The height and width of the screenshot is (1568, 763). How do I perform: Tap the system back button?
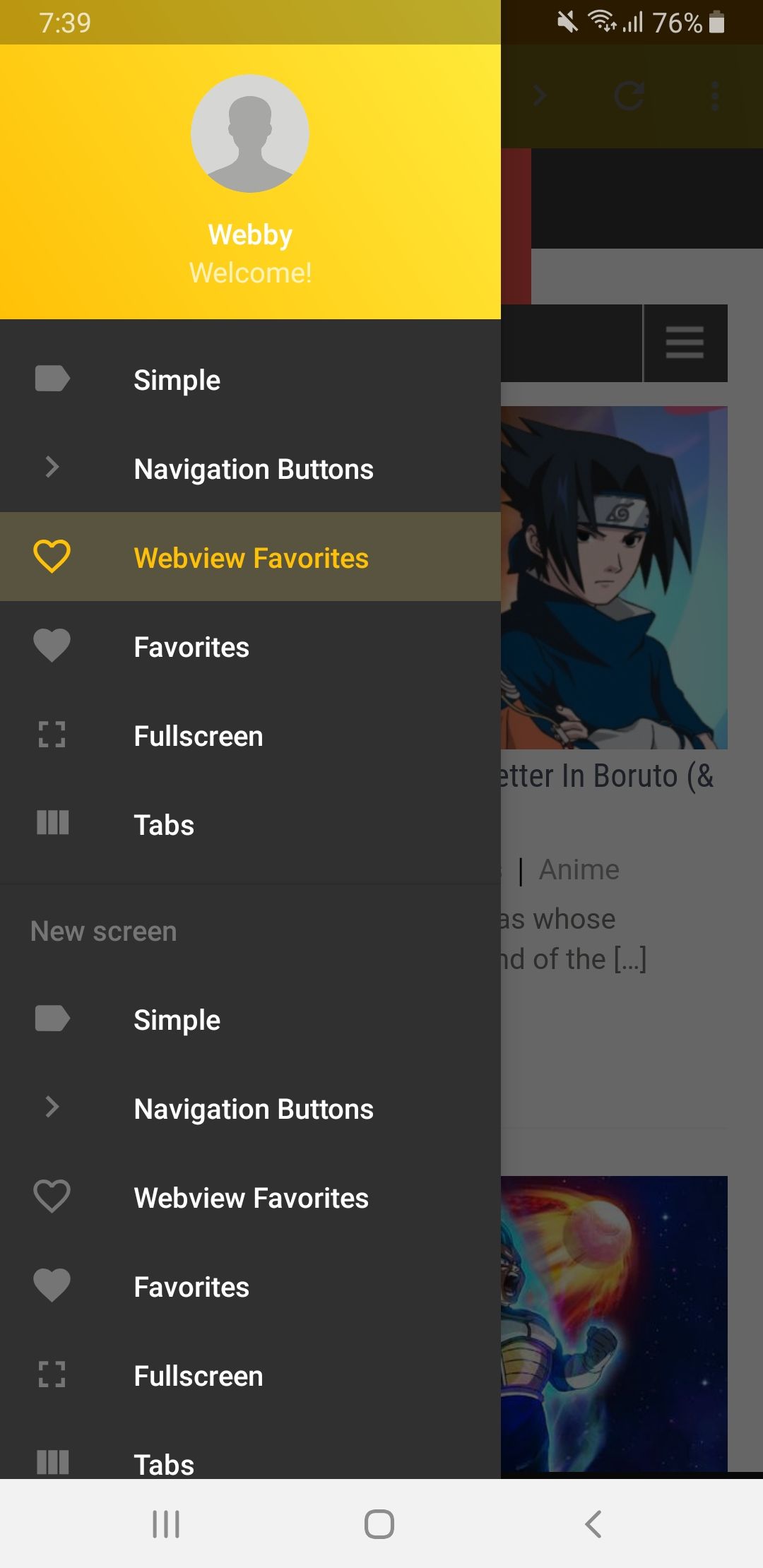593,1524
